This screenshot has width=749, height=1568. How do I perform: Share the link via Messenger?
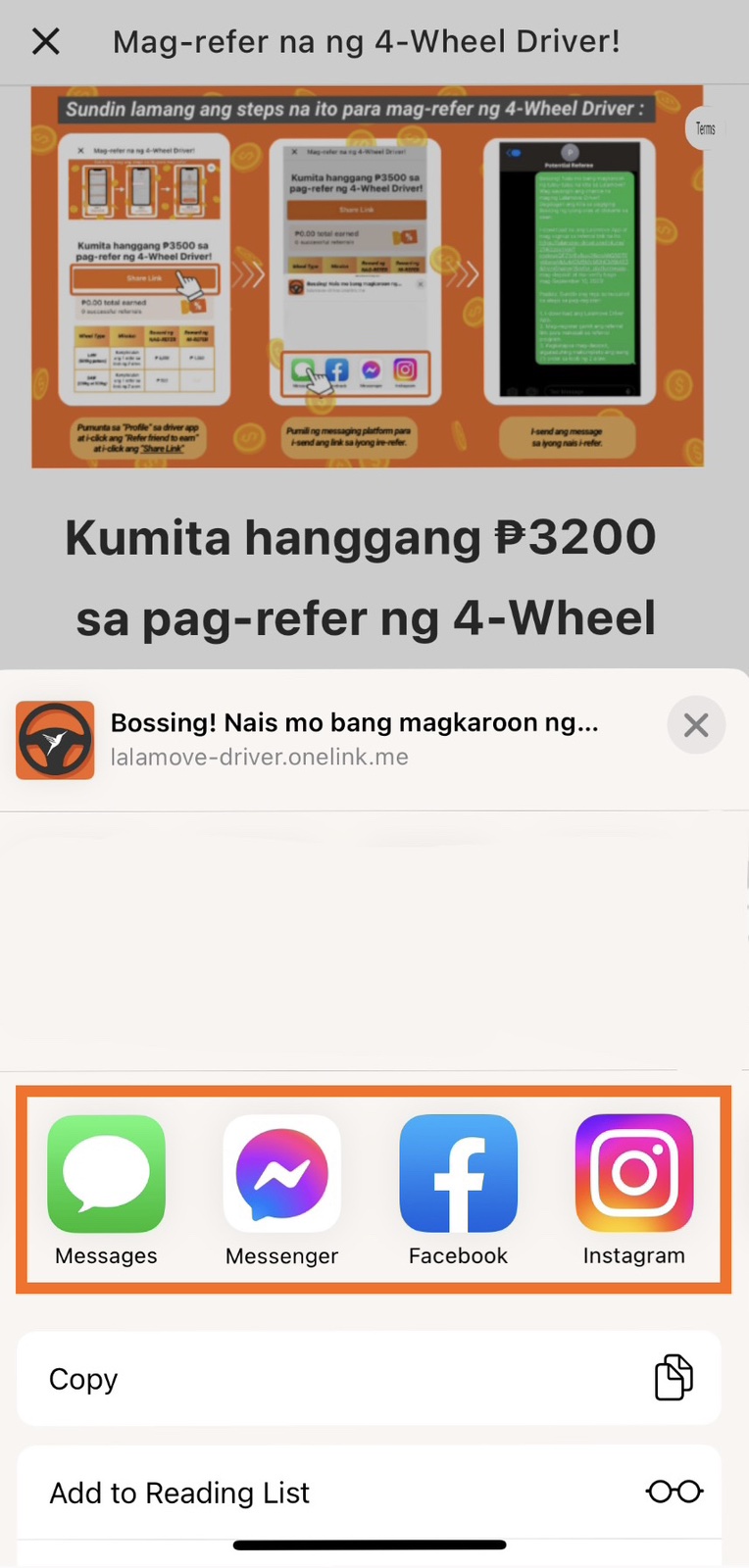282,1174
